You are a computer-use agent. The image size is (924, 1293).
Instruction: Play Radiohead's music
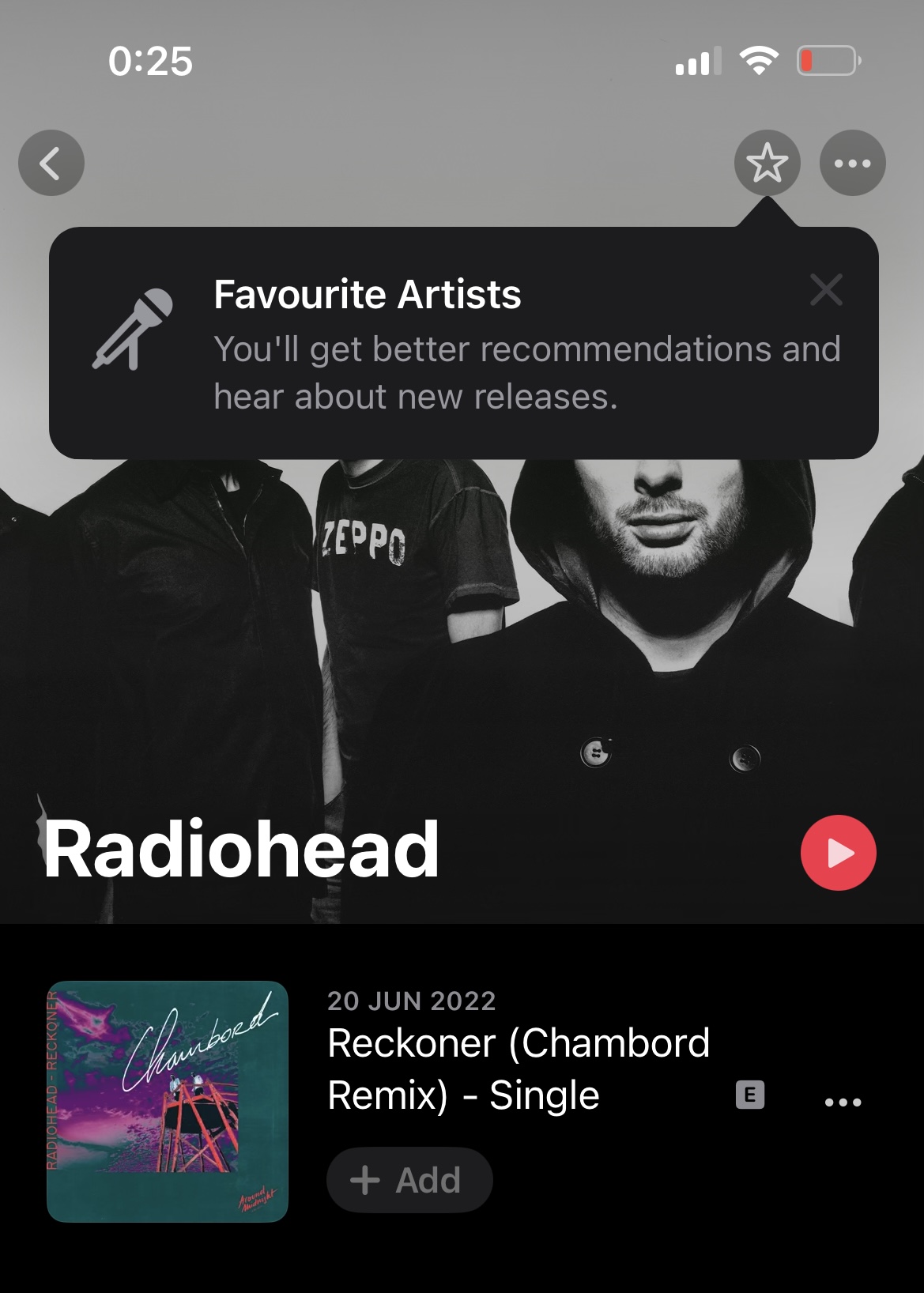point(838,853)
